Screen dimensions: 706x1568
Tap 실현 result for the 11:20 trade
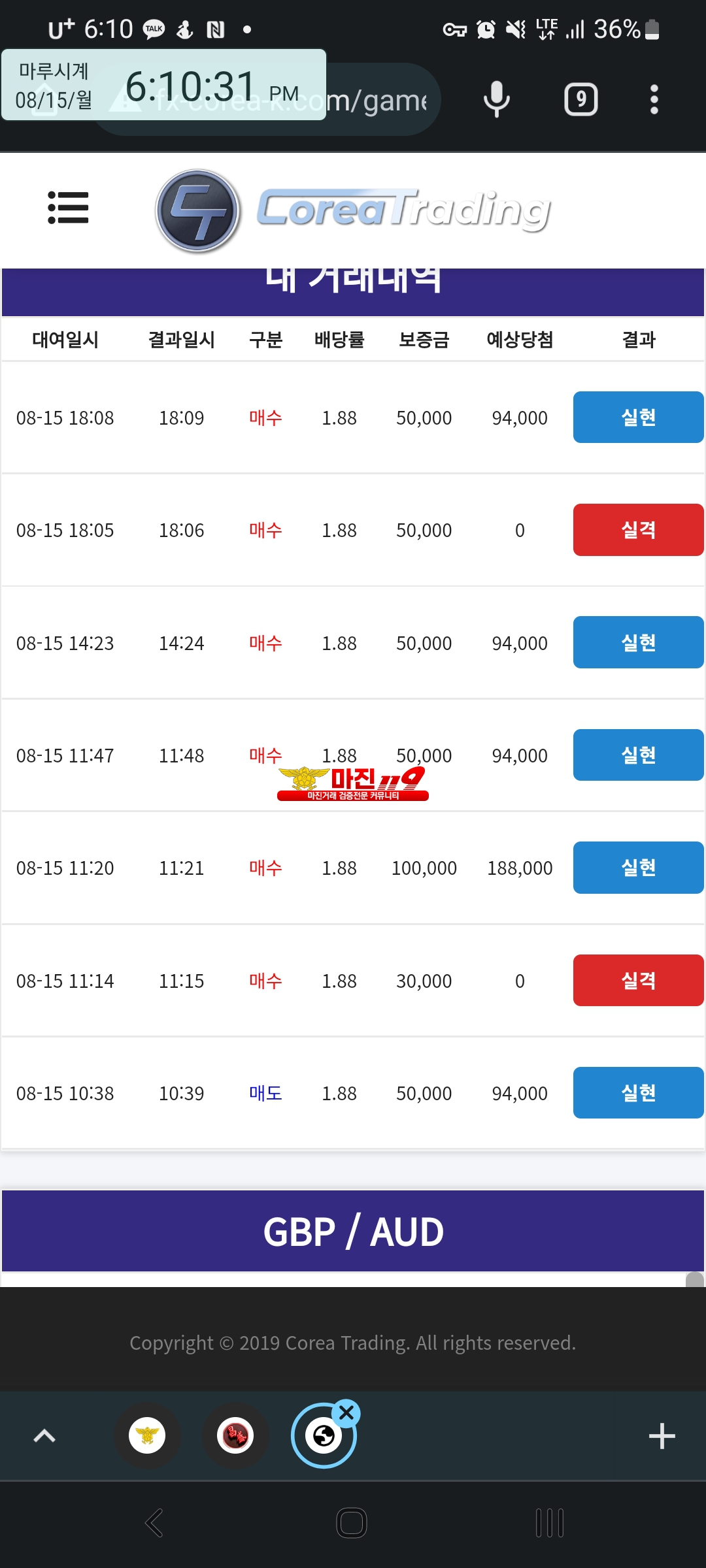(639, 868)
